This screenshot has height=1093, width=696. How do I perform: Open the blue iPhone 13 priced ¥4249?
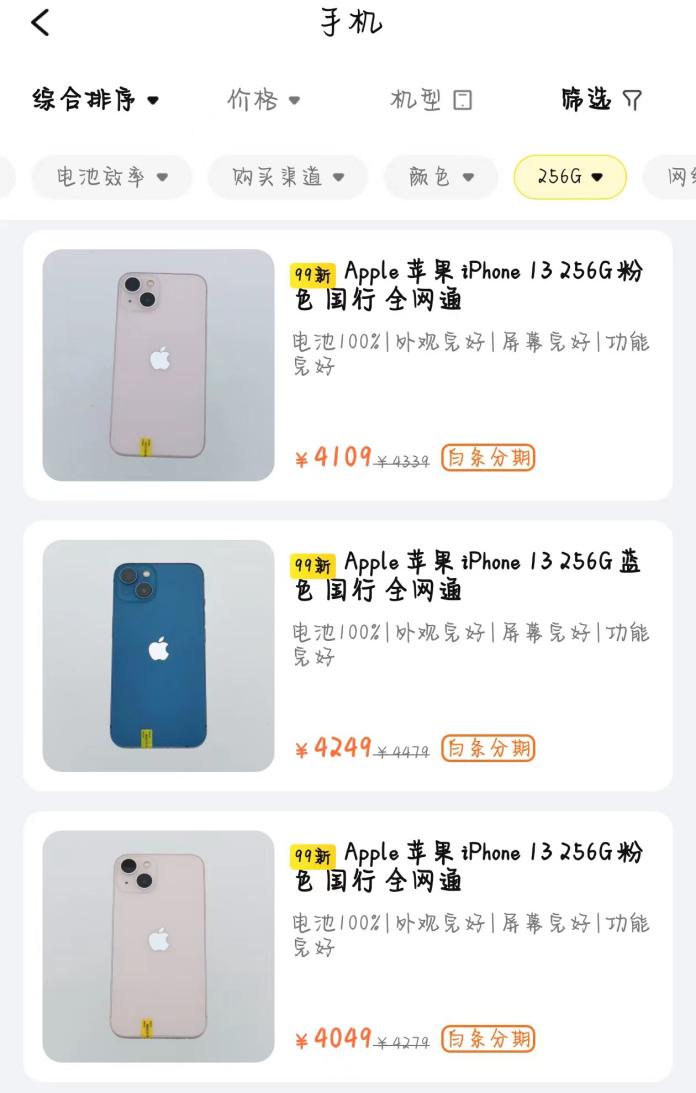(x=348, y=655)
